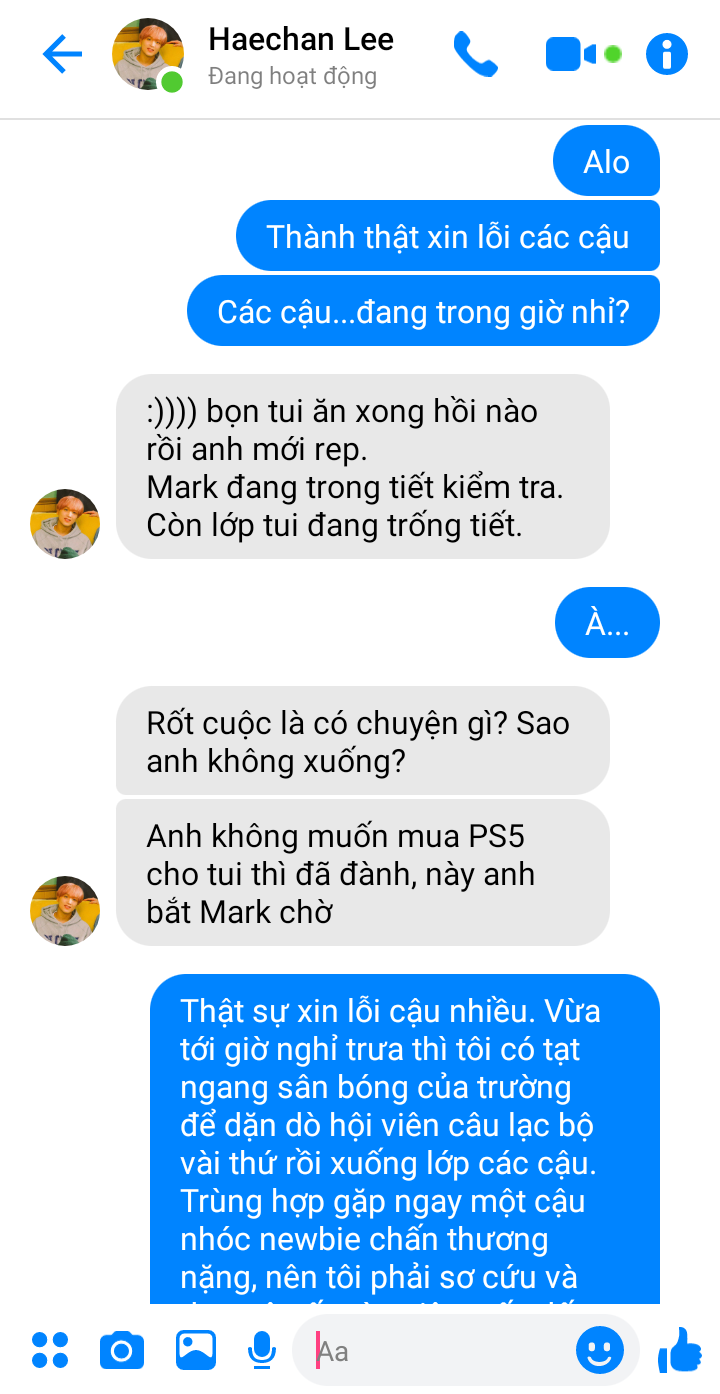This screenshot has height=1394, width=720.
Task: Send a thumbs-up like
Action: click(x=680, y=1350)
